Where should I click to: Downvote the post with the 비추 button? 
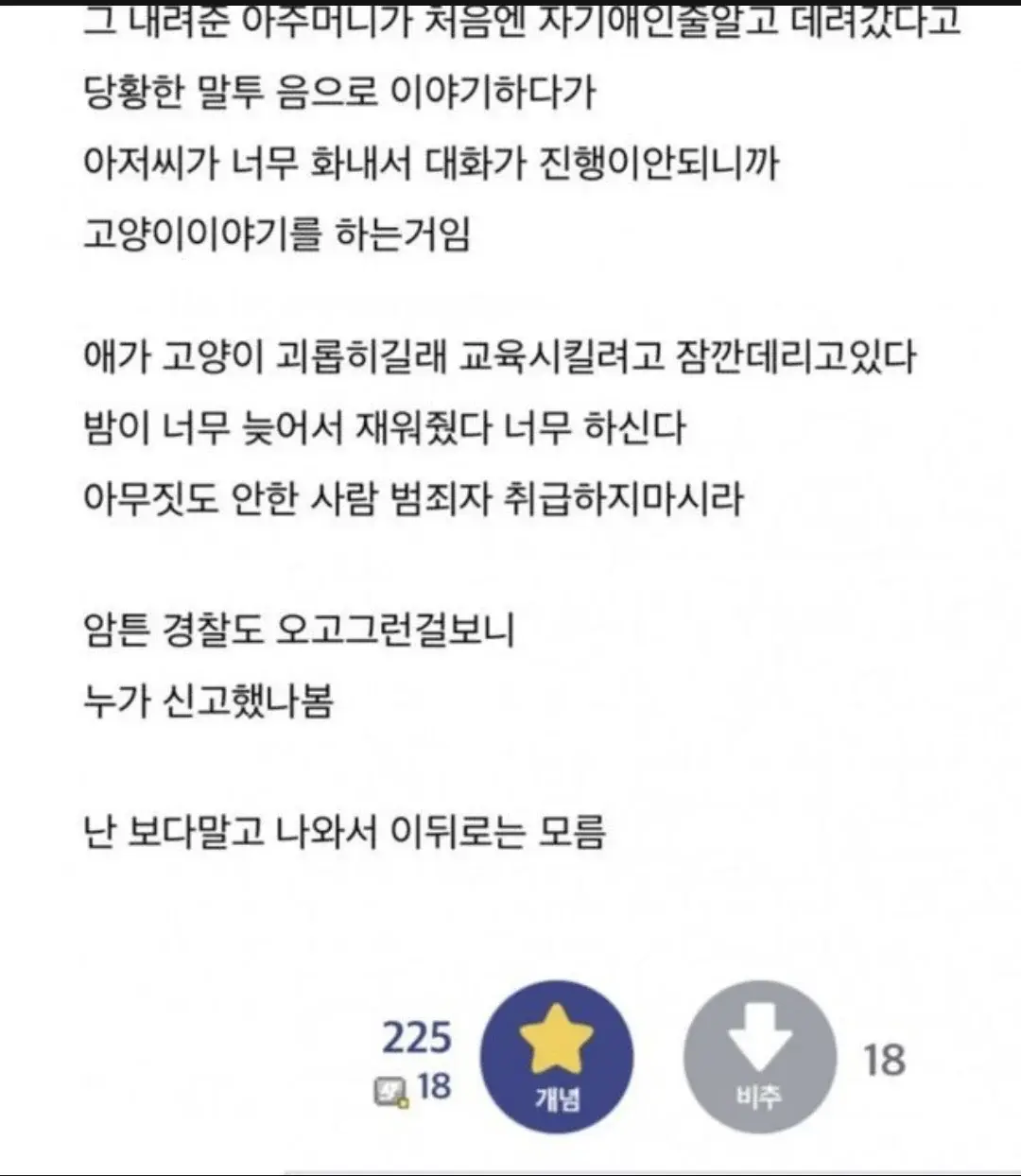[759, 1056]
